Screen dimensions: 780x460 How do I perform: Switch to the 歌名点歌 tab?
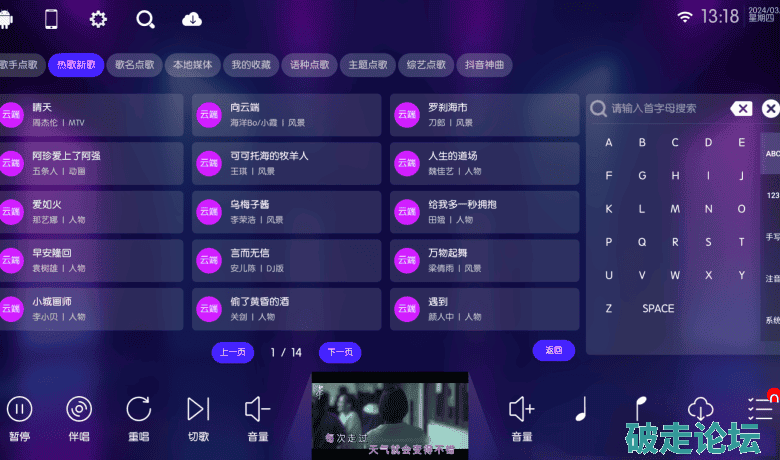click(x=134, y=65)
